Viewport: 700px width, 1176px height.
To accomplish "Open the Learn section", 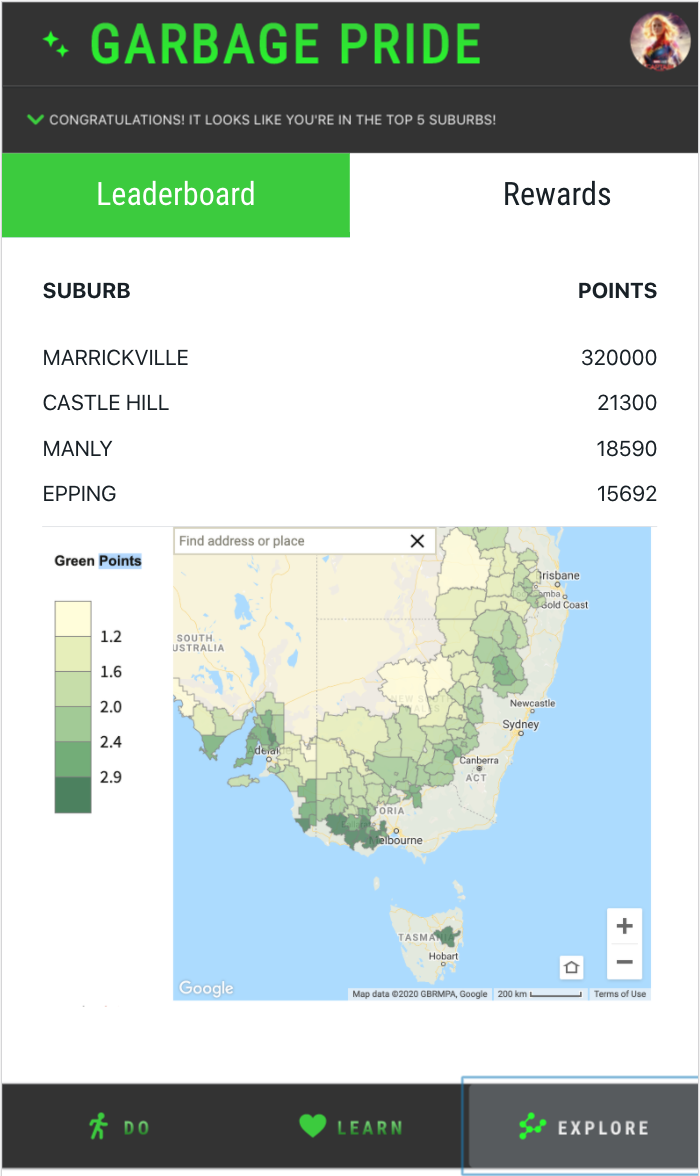I will [350, 1126].
